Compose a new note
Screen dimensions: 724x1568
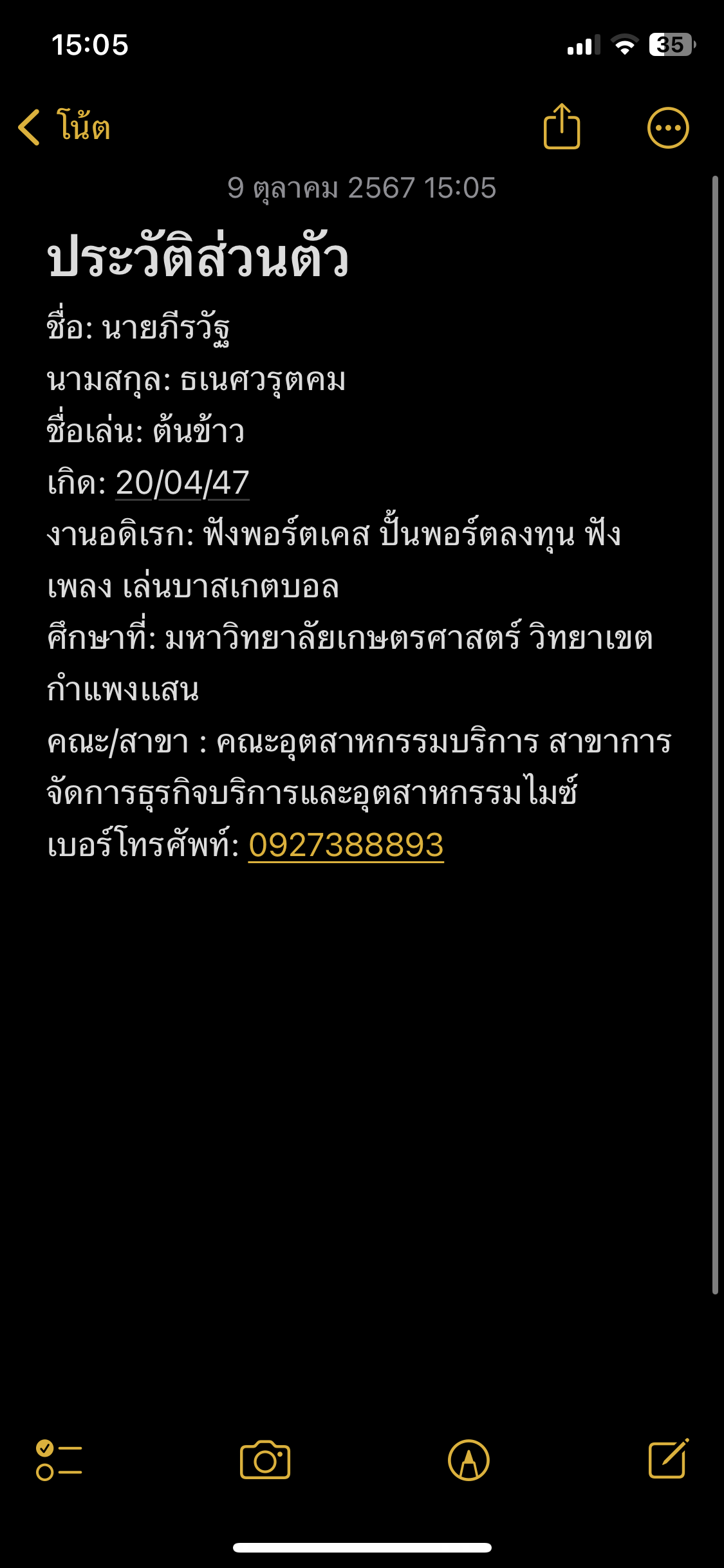(668, 1459)
